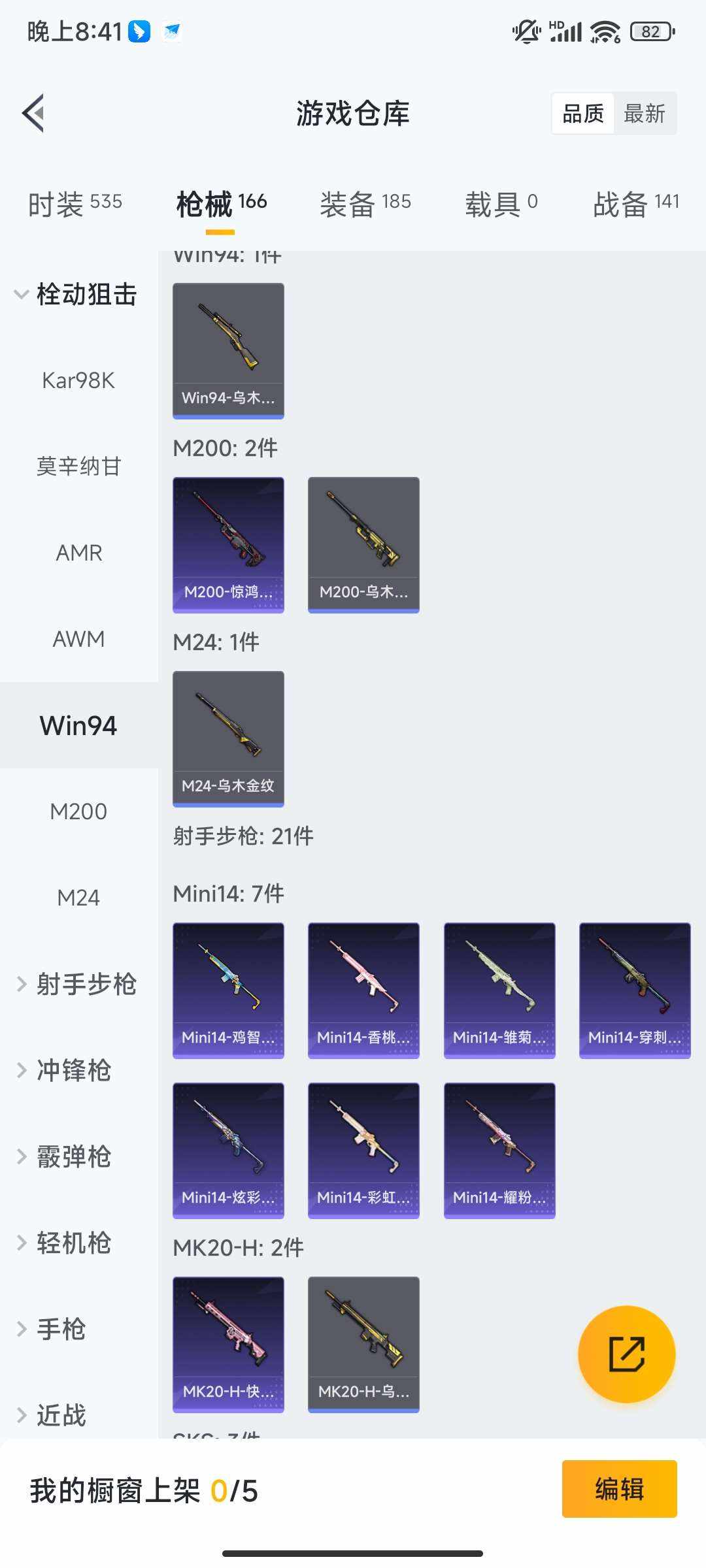Screen dimensions: 706x1568
Task: Open the share/export floating yellow button
Action: (625, 1354)
